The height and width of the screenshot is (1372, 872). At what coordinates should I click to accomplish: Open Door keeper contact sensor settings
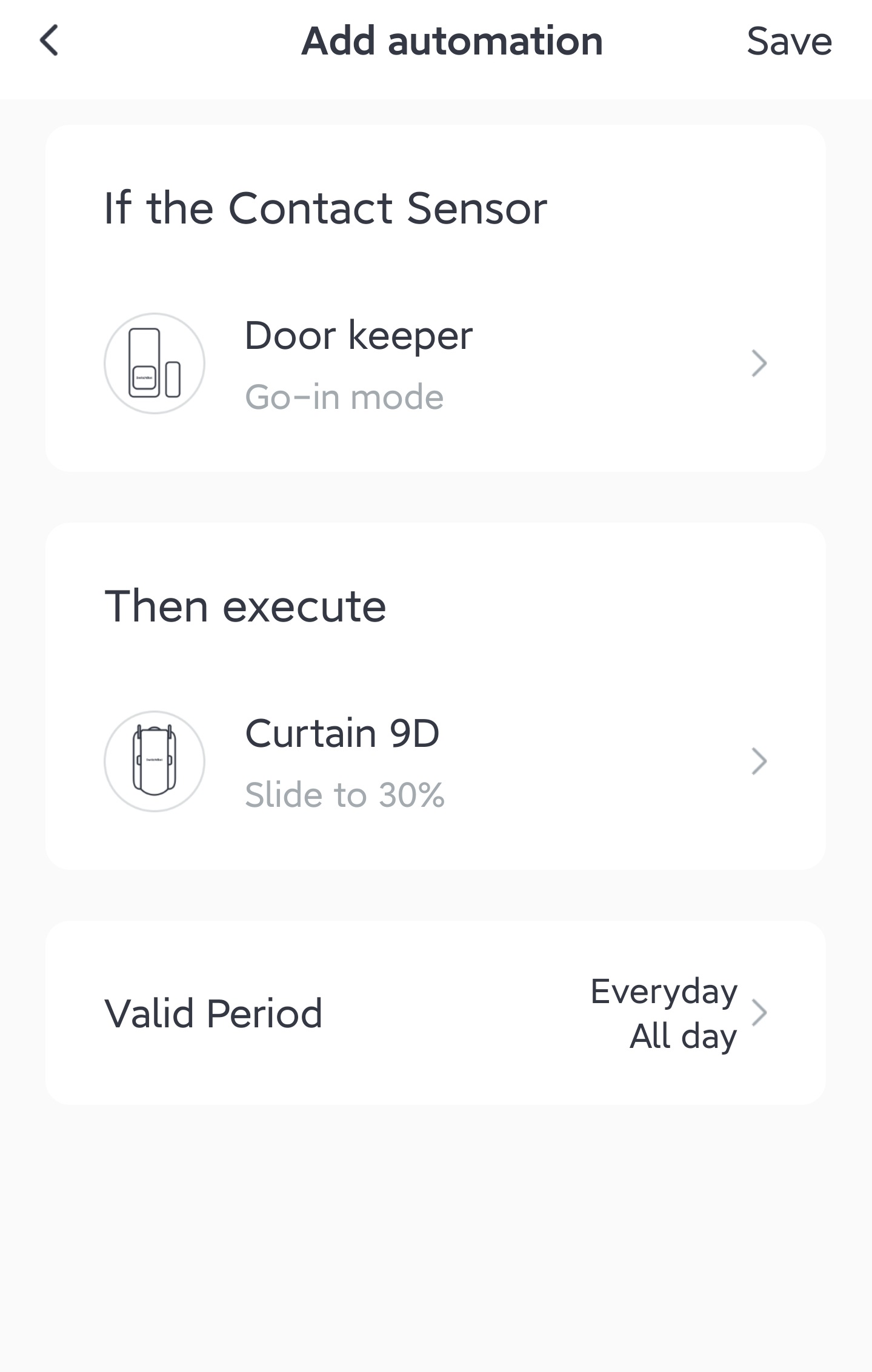(435, 364)
